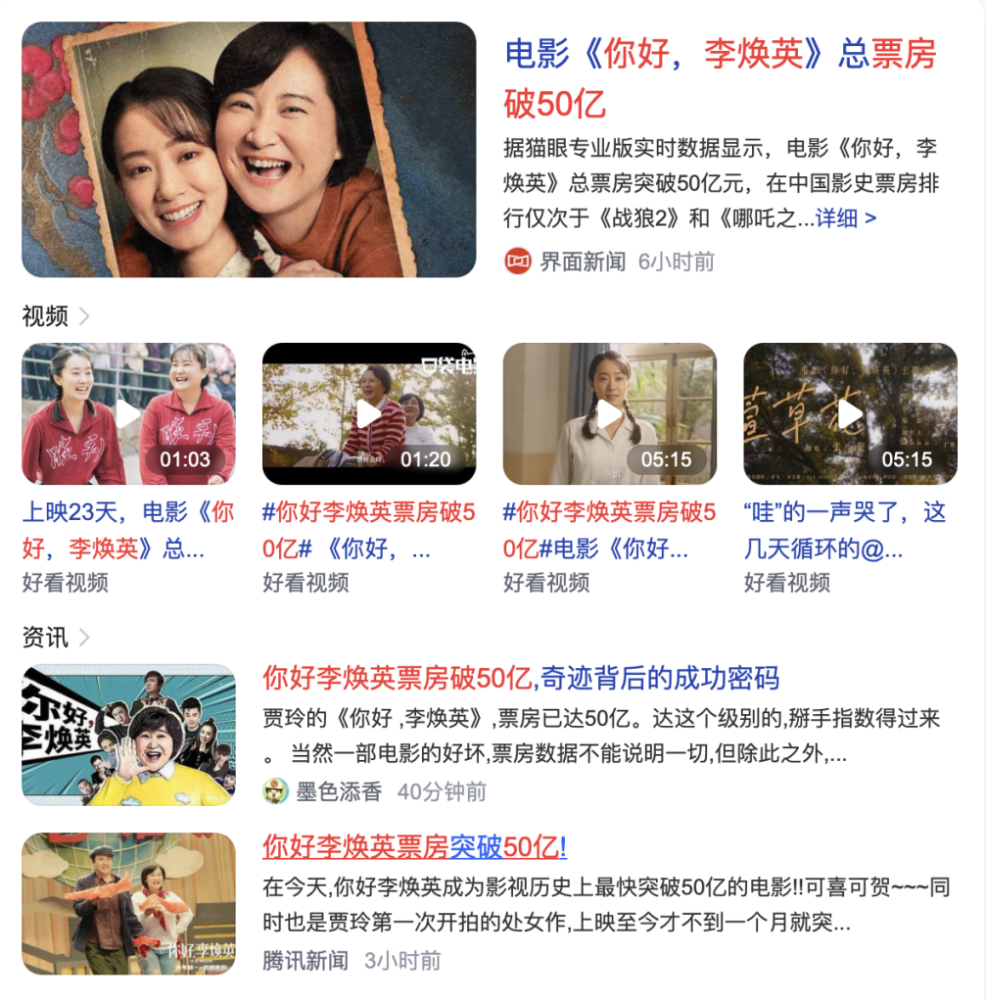
Task: Open article 你好李焕英票房突破50亿!
Action: click(414, 848)
